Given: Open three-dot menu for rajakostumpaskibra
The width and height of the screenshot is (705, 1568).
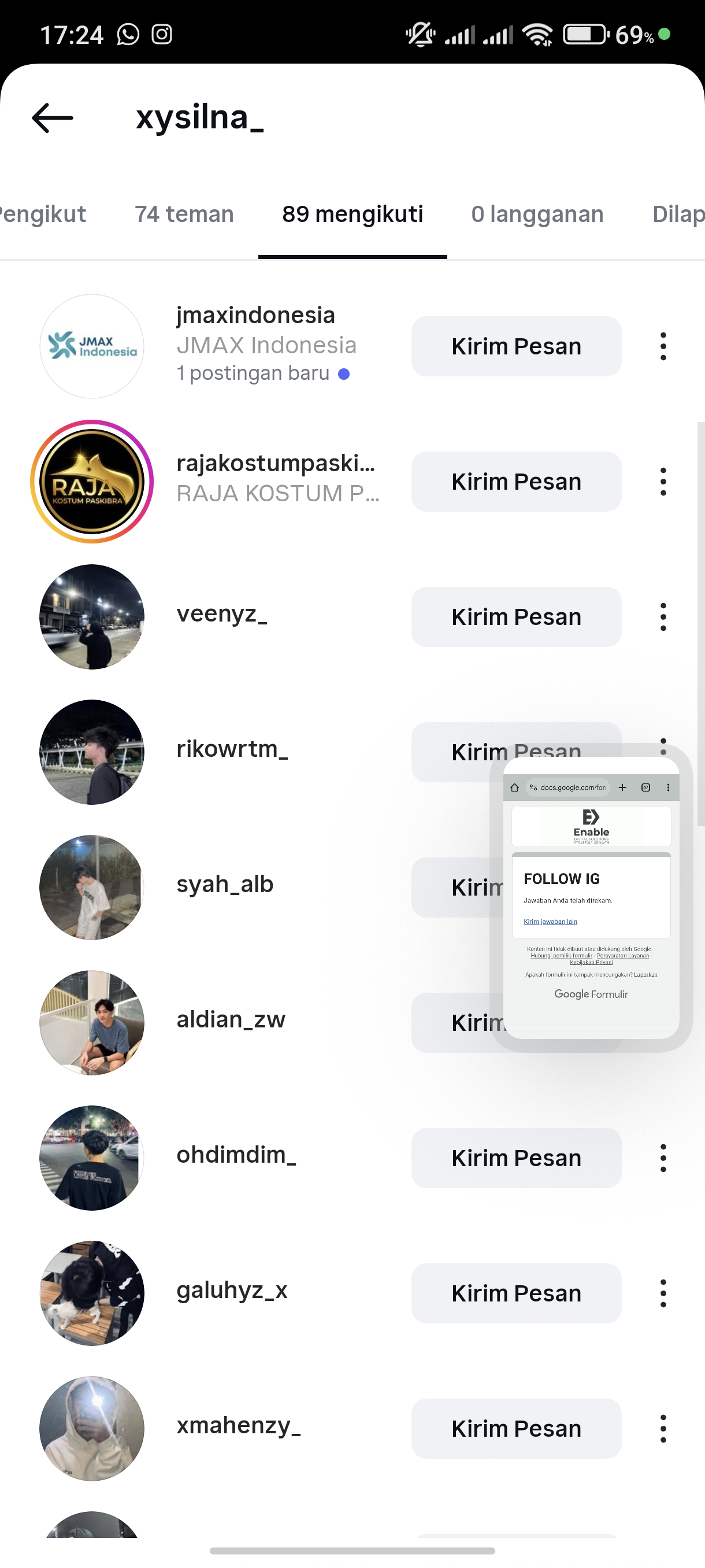Looking at the screenshot, I should [663, 482].
